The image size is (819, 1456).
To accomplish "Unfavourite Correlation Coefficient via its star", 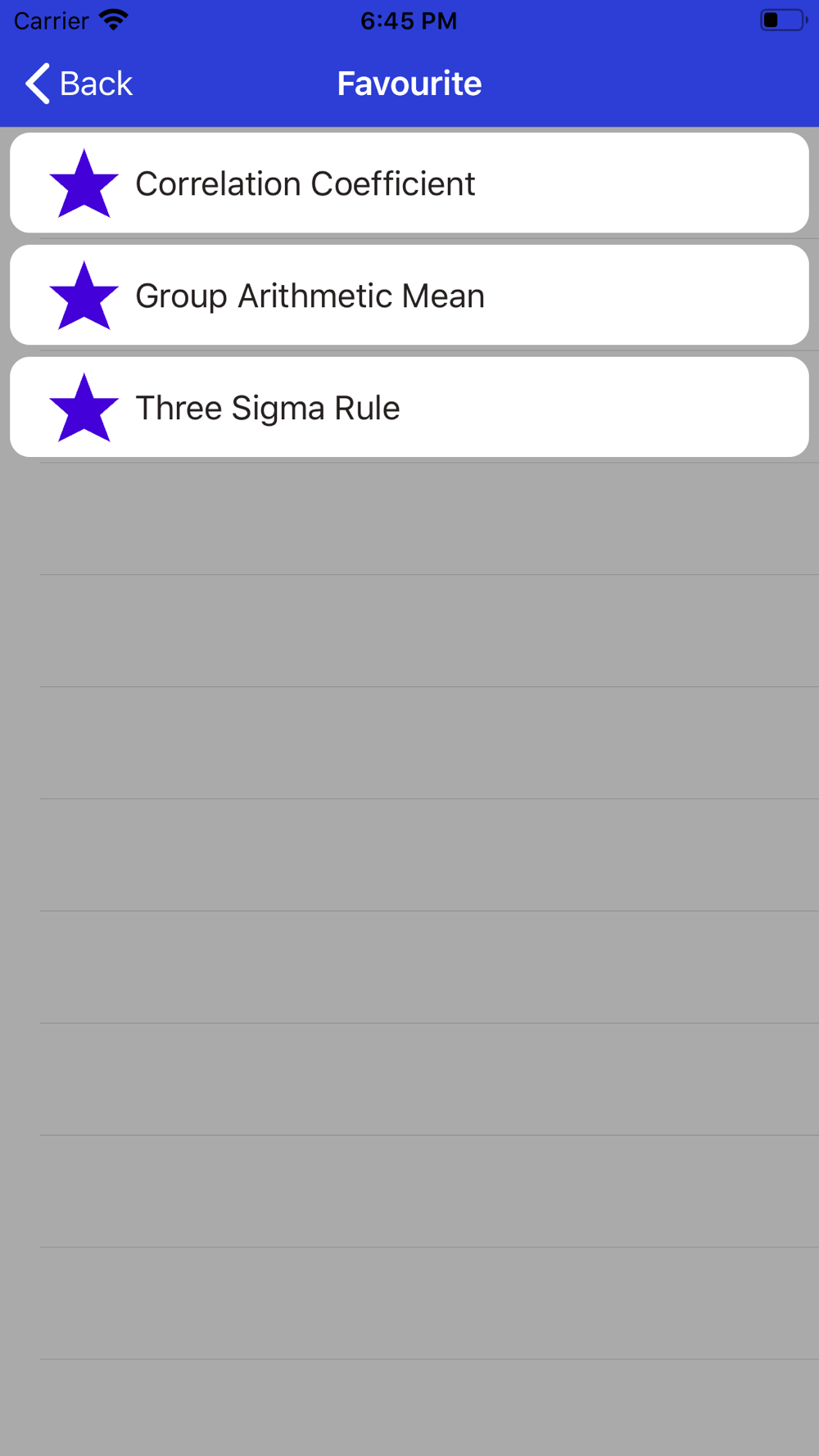I will point(84,184).
